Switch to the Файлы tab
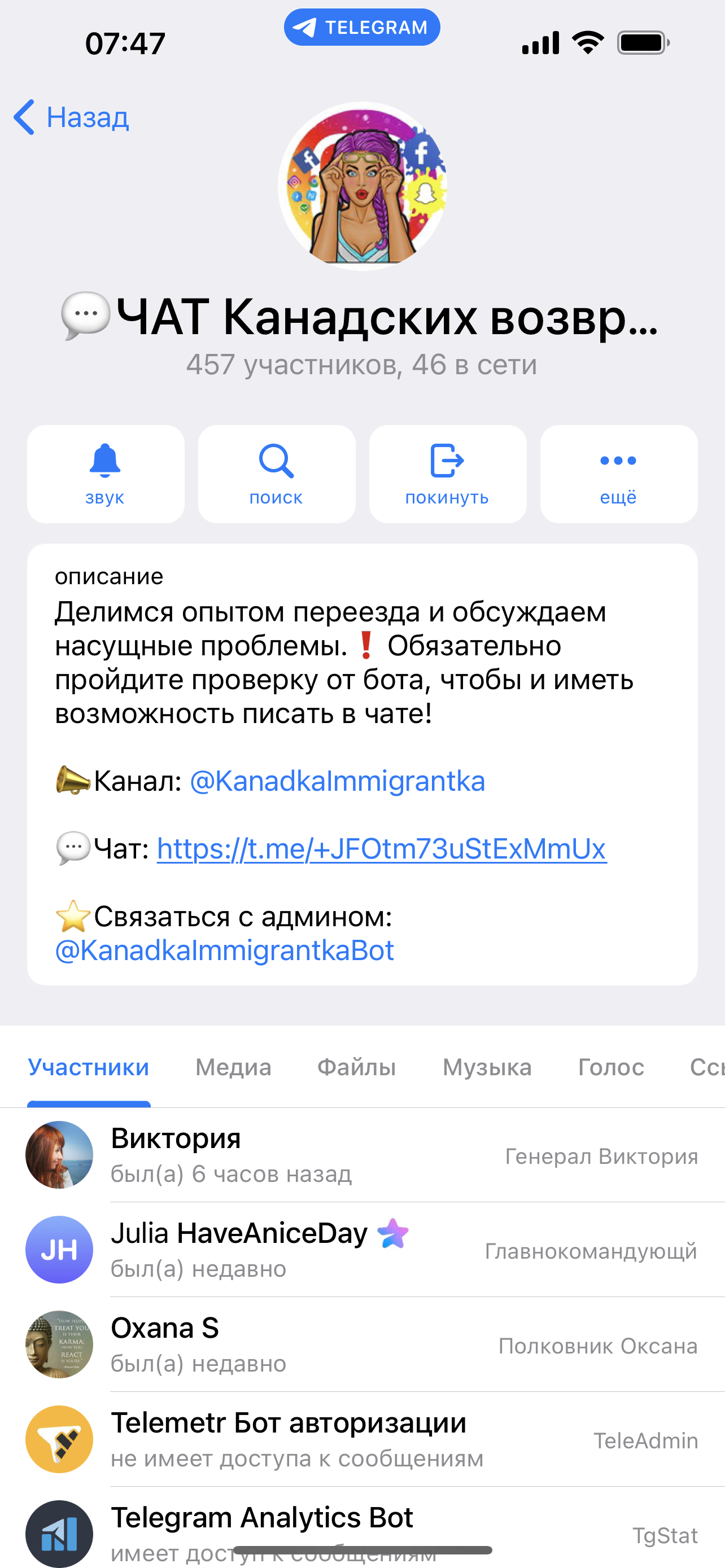This screenshot has width=725, height=1568. tap(357, 1067)
